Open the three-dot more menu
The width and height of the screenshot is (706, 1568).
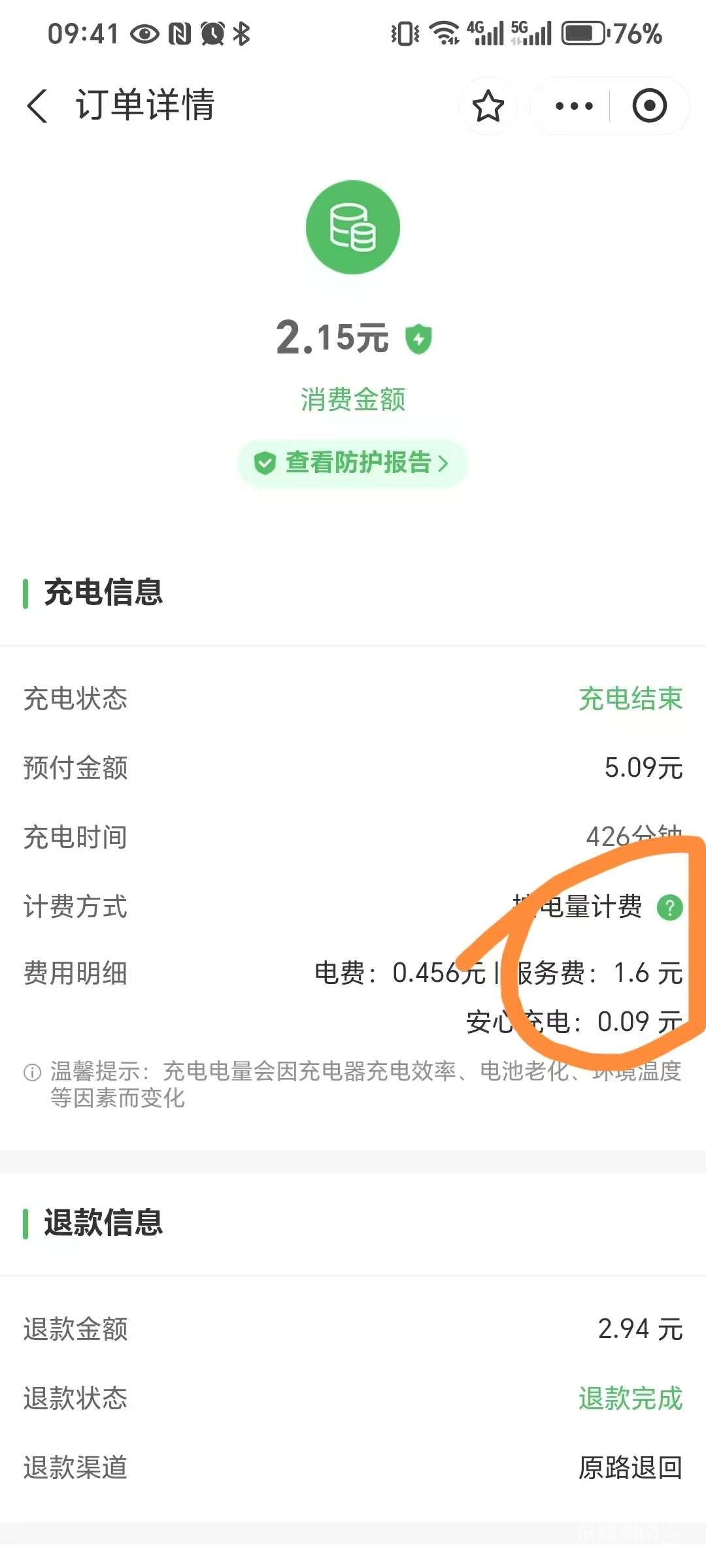(574, 106)
